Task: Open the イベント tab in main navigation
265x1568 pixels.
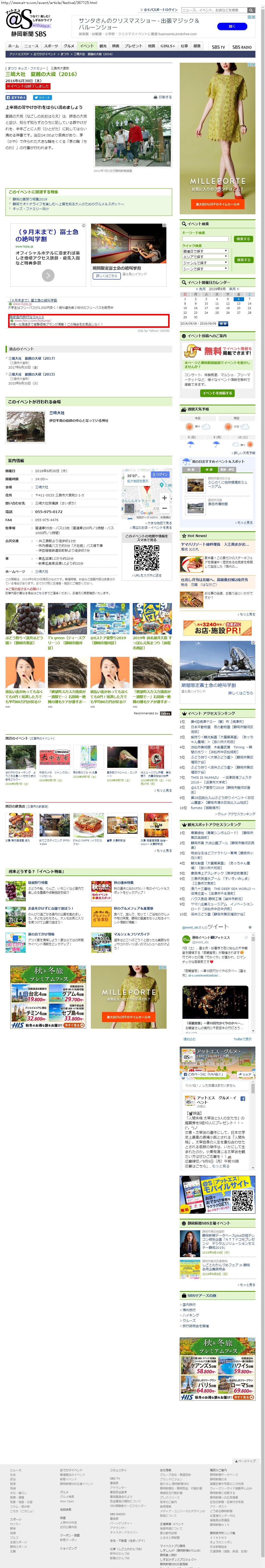Action: coord(87,46)
